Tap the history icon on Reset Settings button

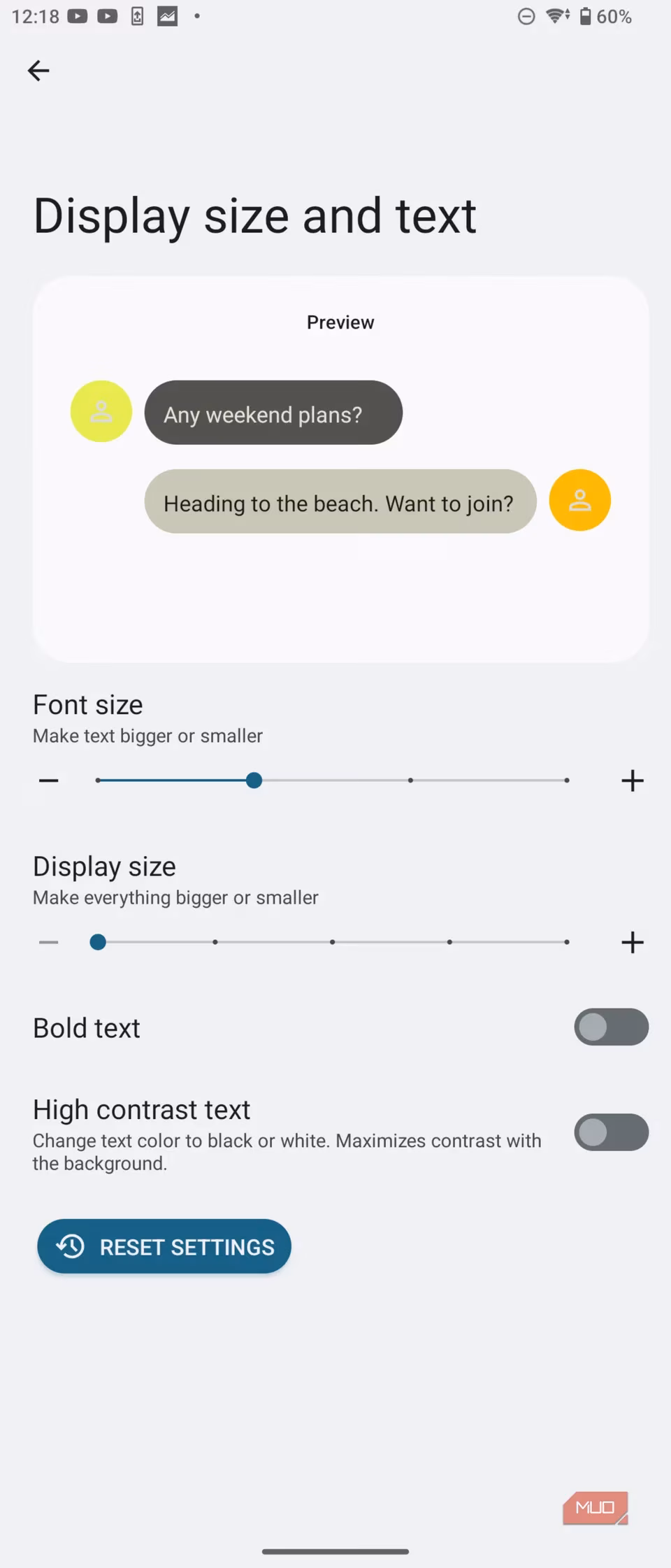coord(69,1246)
